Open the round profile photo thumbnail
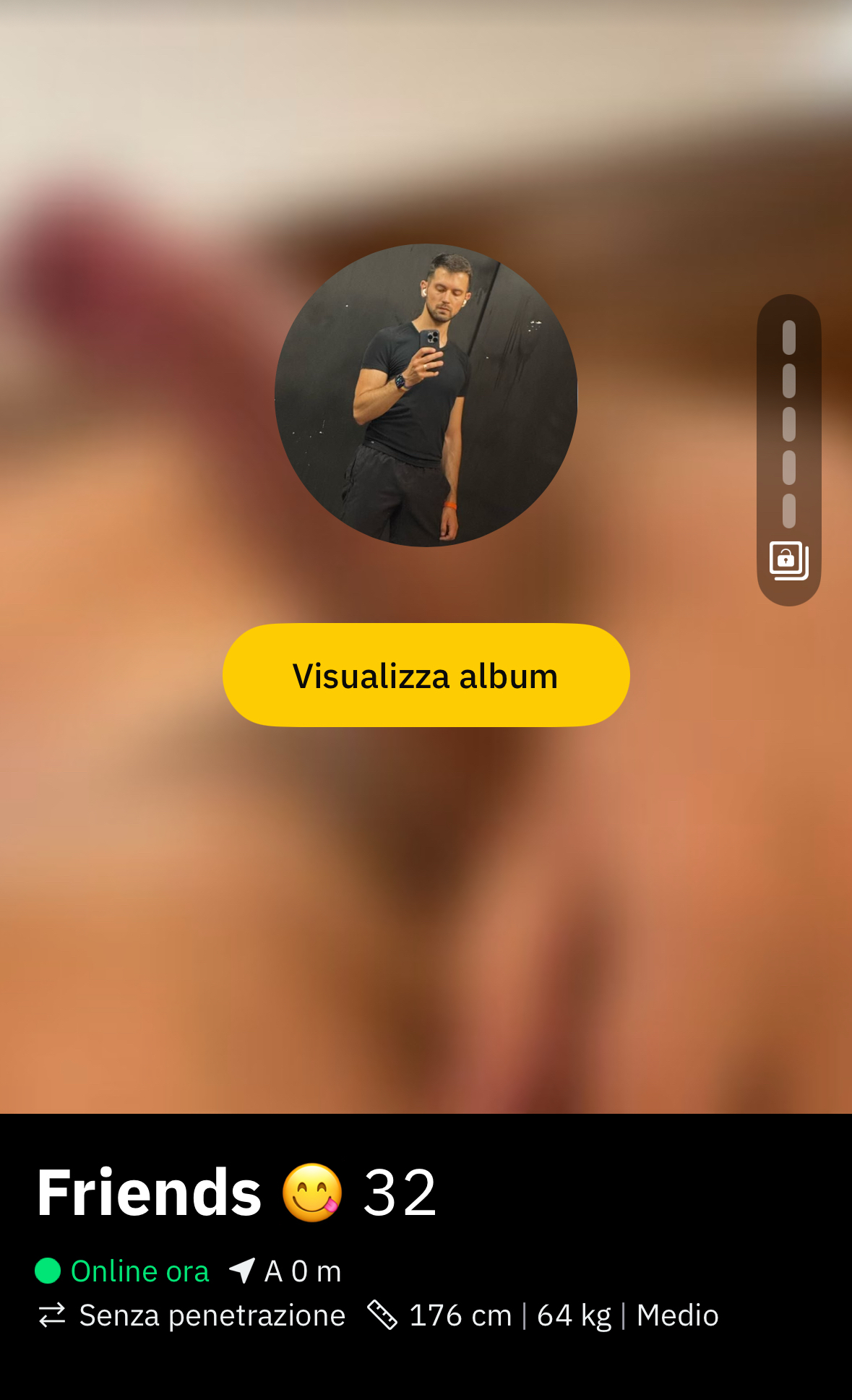Screen dimensions: 852x1400 click(x=426, y=395)
